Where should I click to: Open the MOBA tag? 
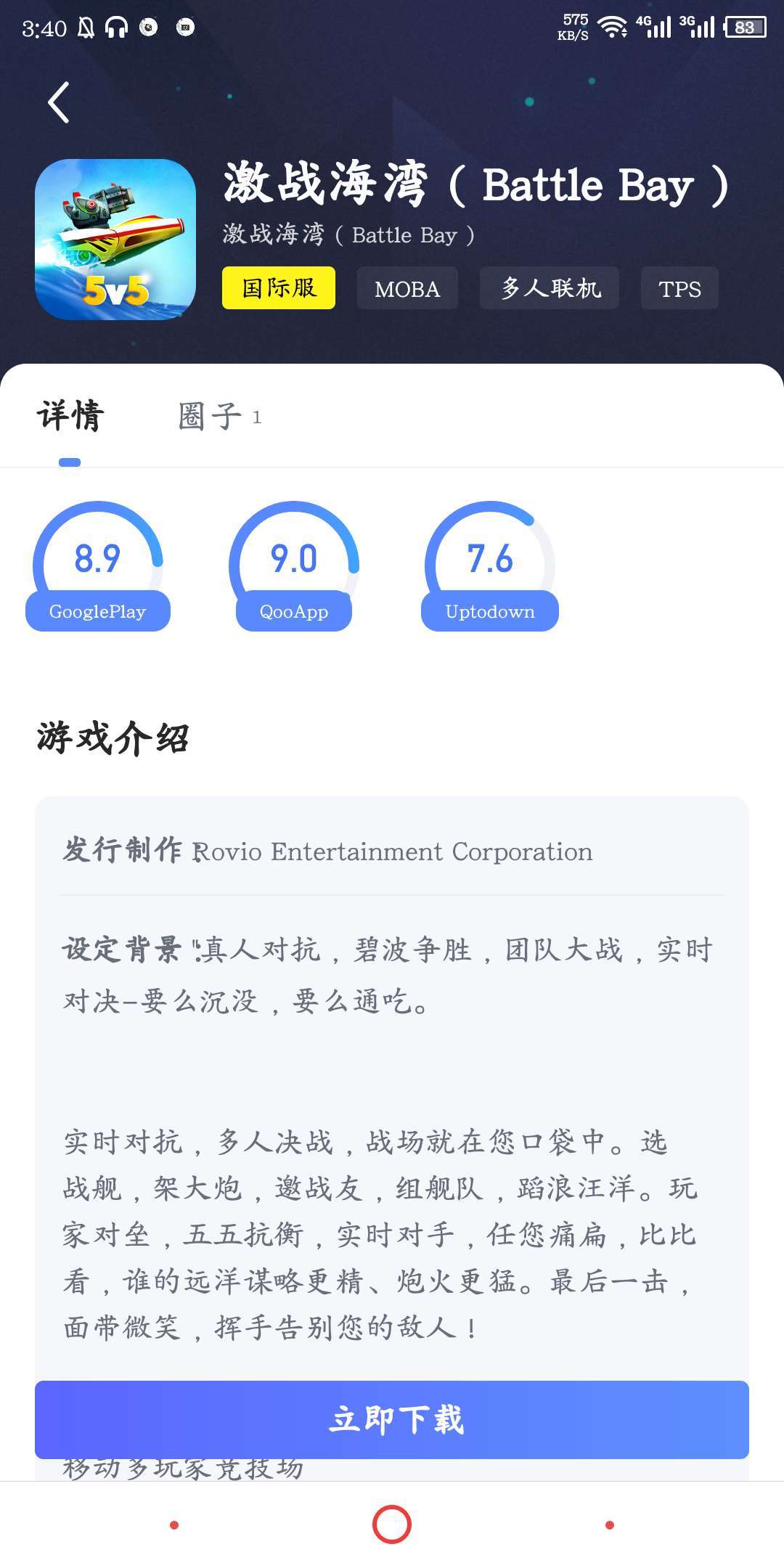407,289
